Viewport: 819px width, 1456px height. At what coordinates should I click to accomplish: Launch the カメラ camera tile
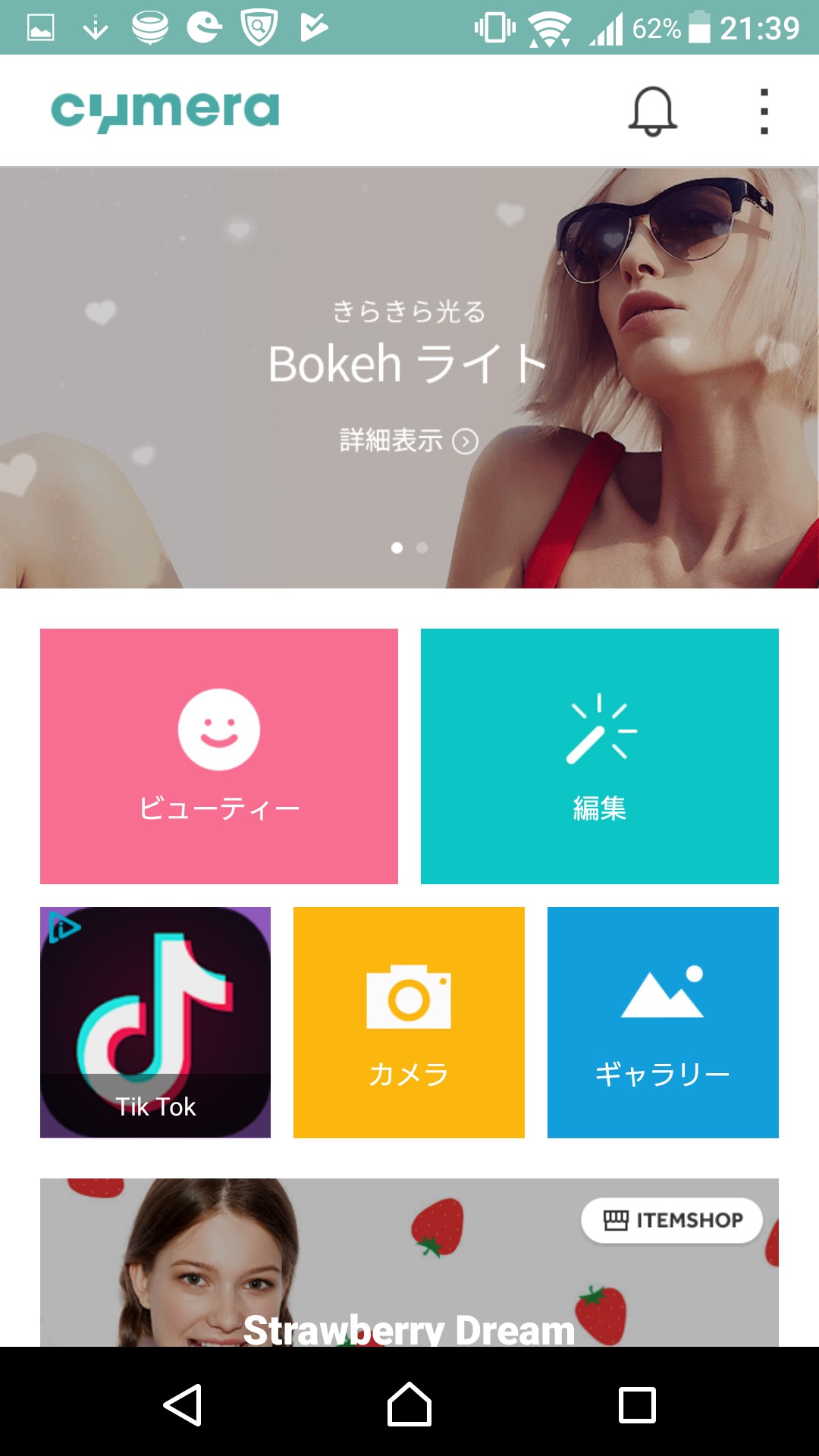tap(409, 1021)
